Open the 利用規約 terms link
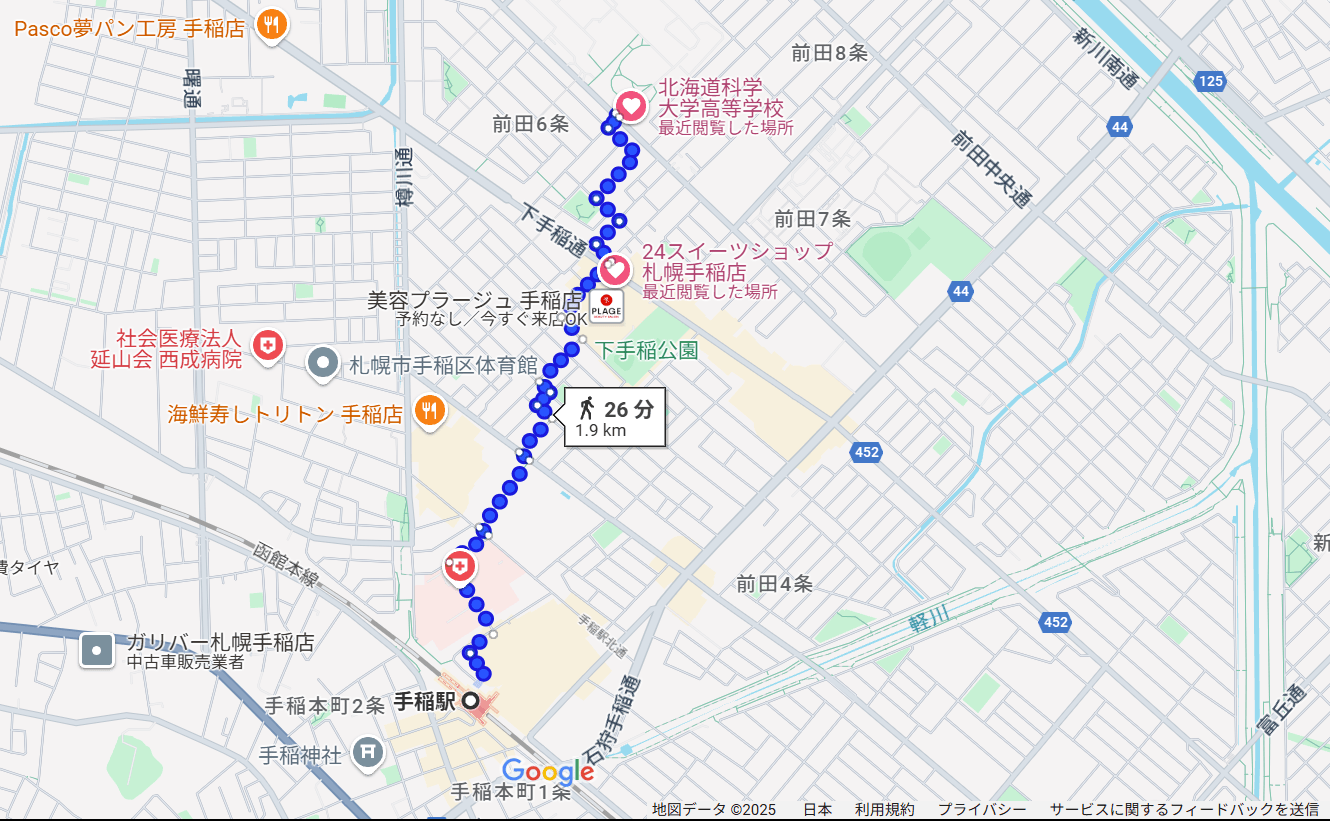Image resolution: width=1330 pixels, height=821 pixels. (884, 809)
